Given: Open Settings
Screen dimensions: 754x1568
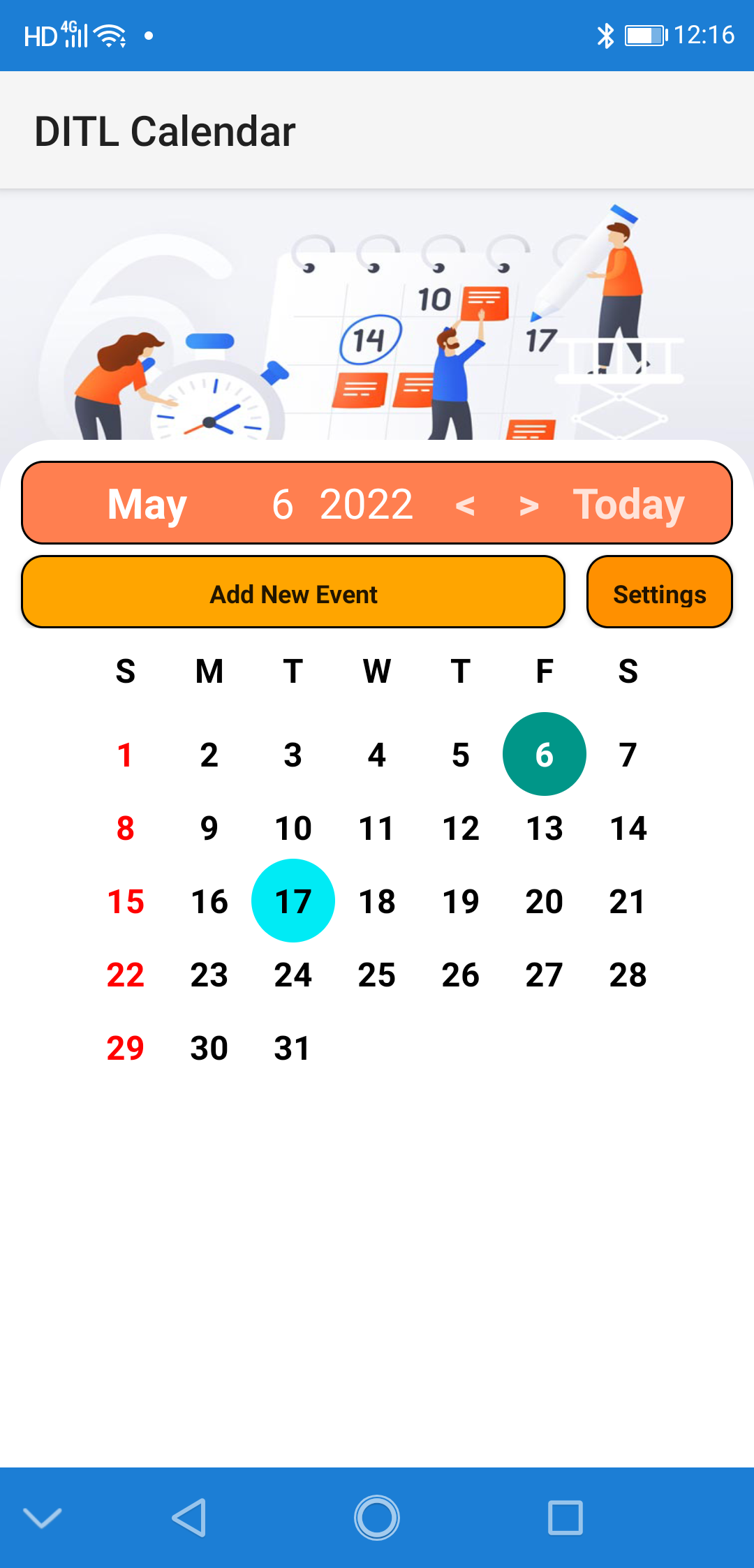Looking at the screenshot, I should click(x=659, y=594).
